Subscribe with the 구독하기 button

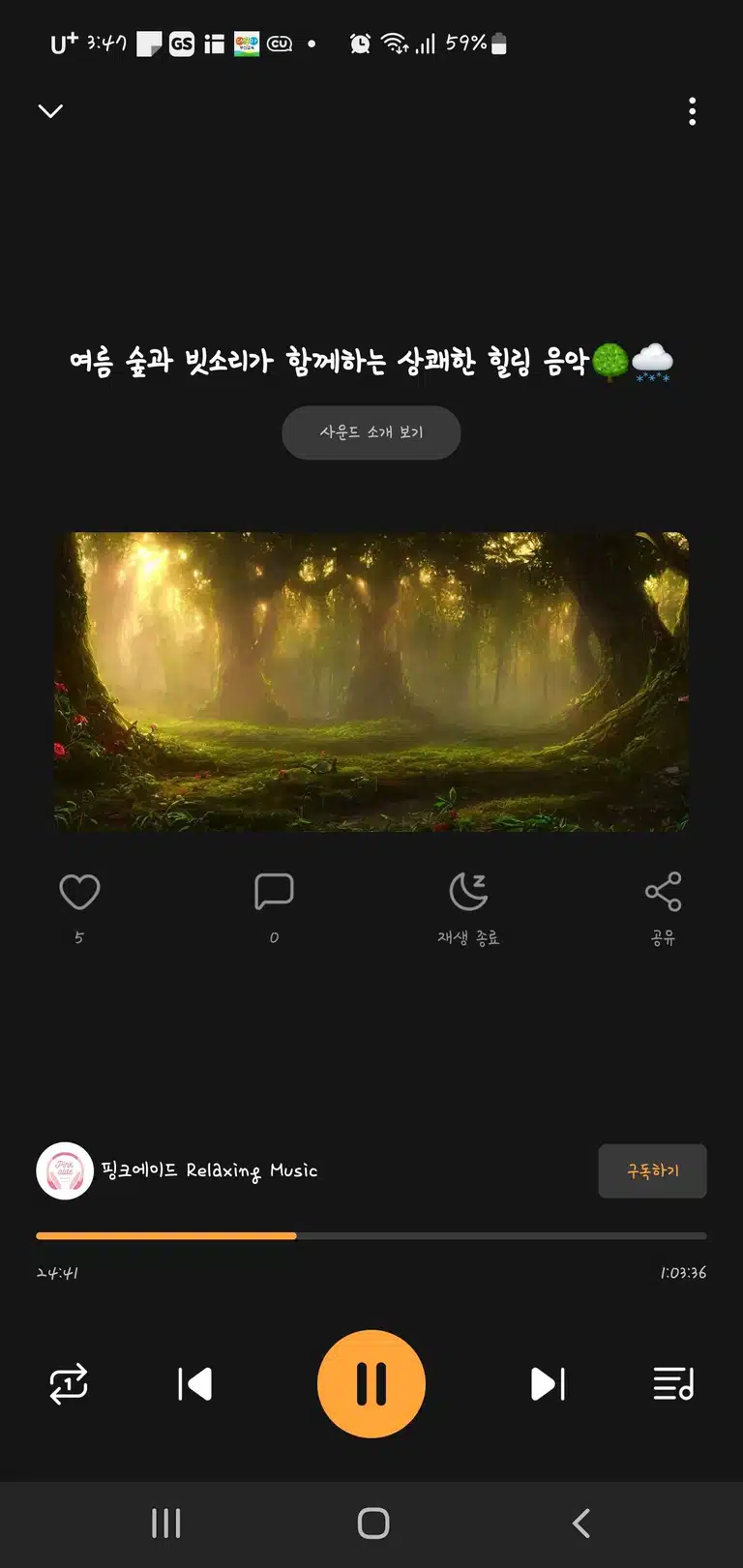(653, 1170)
